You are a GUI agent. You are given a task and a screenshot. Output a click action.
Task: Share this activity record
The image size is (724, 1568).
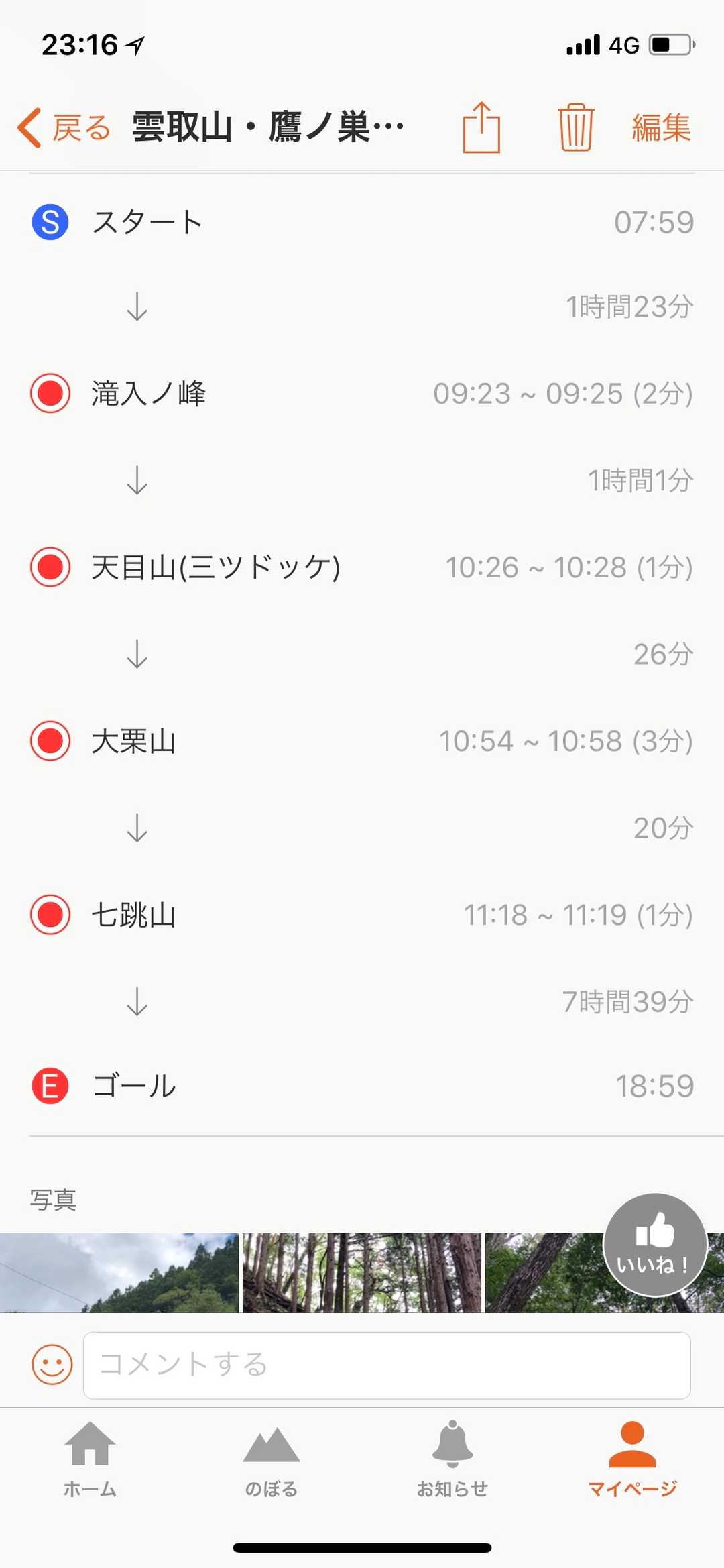481,127
